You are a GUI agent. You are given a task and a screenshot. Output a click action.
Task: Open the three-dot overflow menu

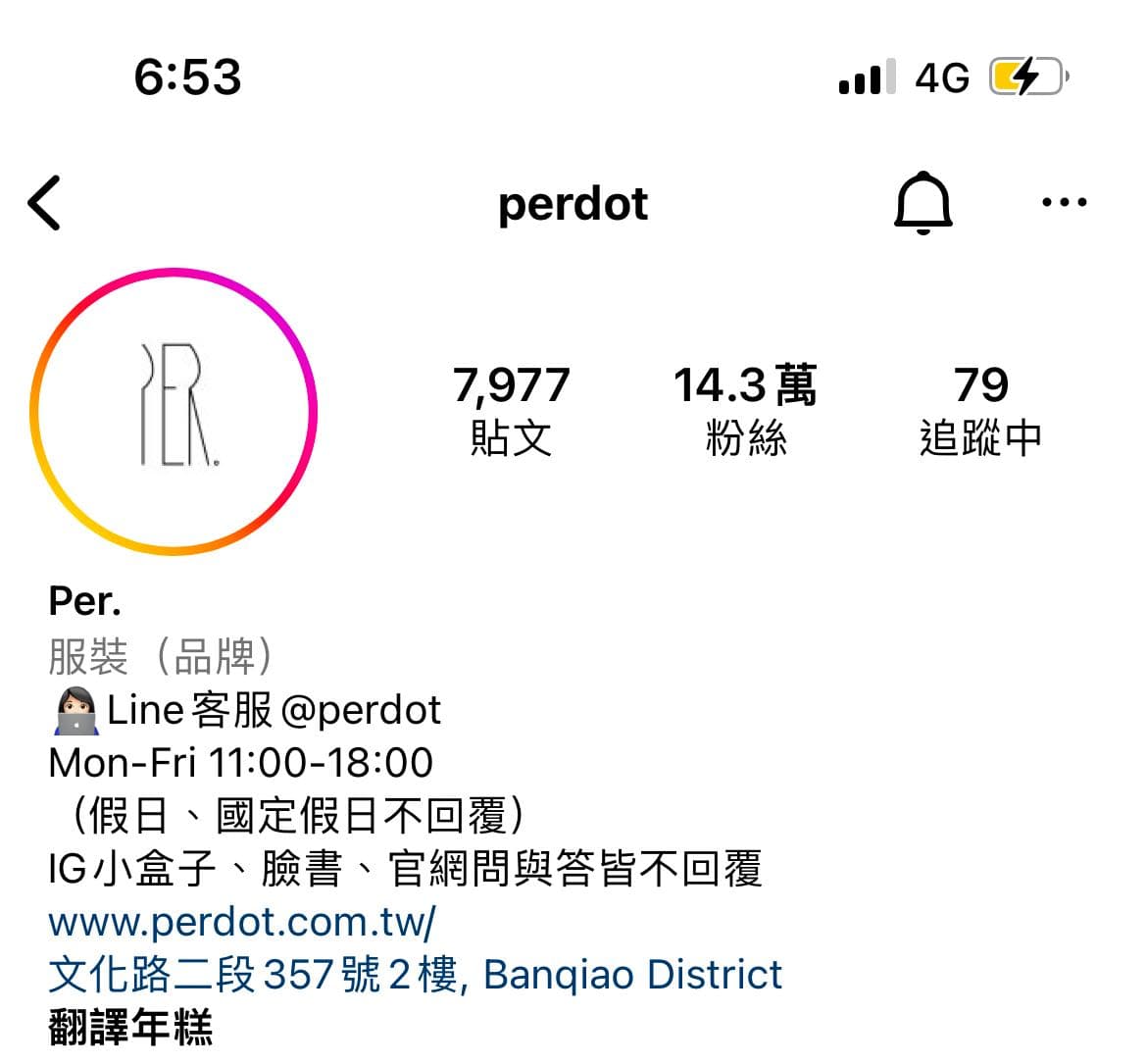pos(1064,203)
